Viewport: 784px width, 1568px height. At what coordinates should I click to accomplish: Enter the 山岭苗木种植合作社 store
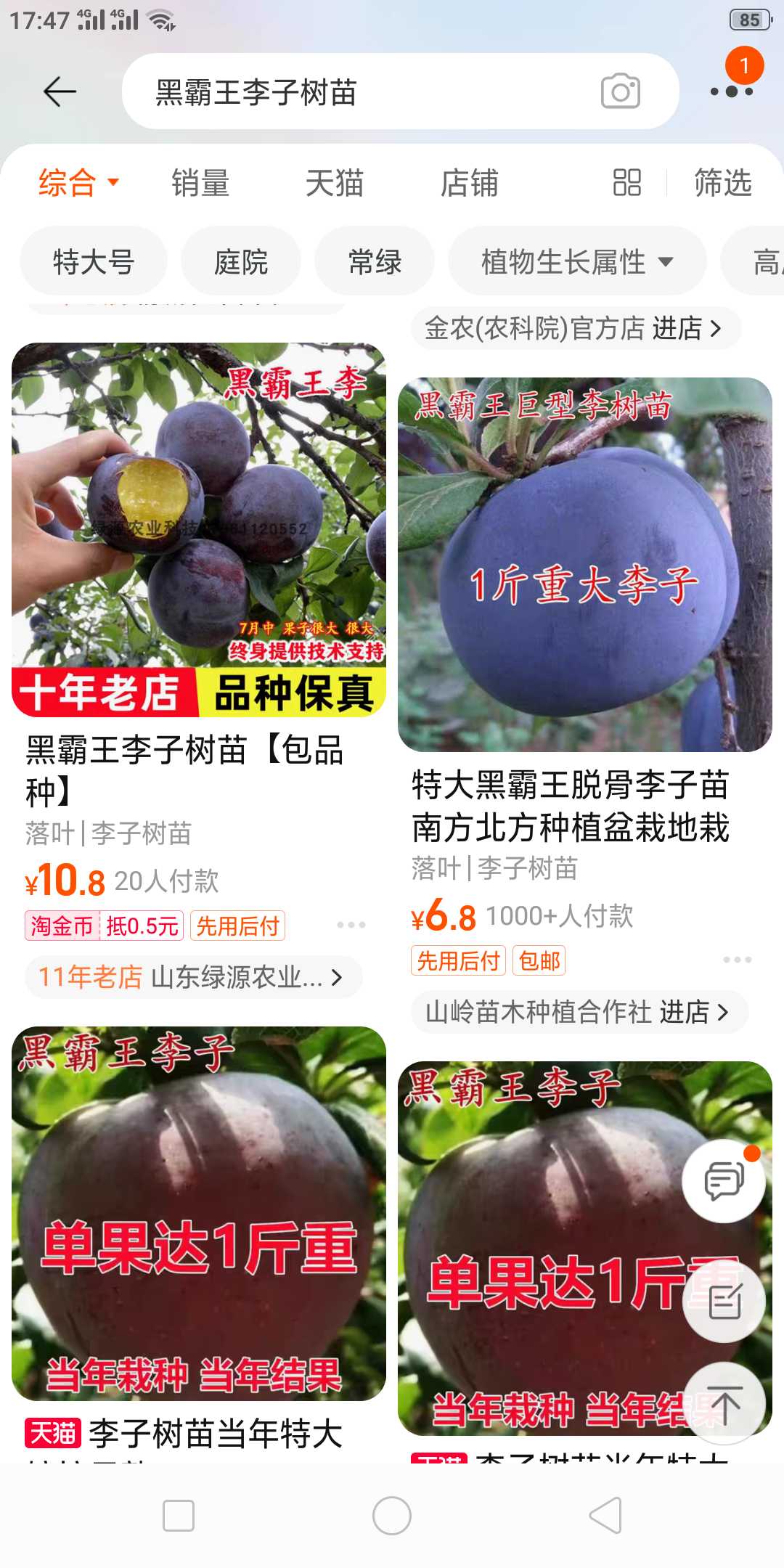coord(579,1011)
